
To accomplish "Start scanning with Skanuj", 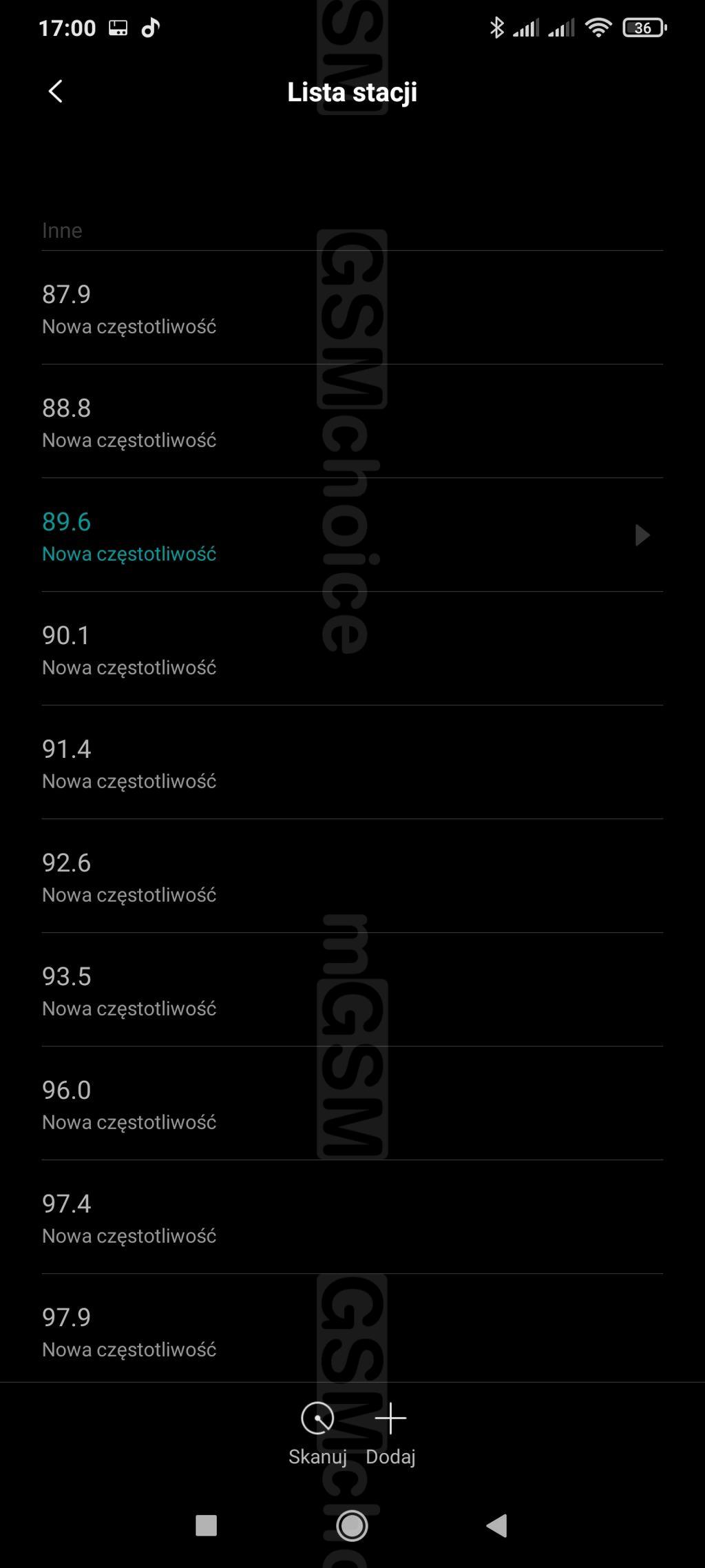I will tap(317, 1433).
